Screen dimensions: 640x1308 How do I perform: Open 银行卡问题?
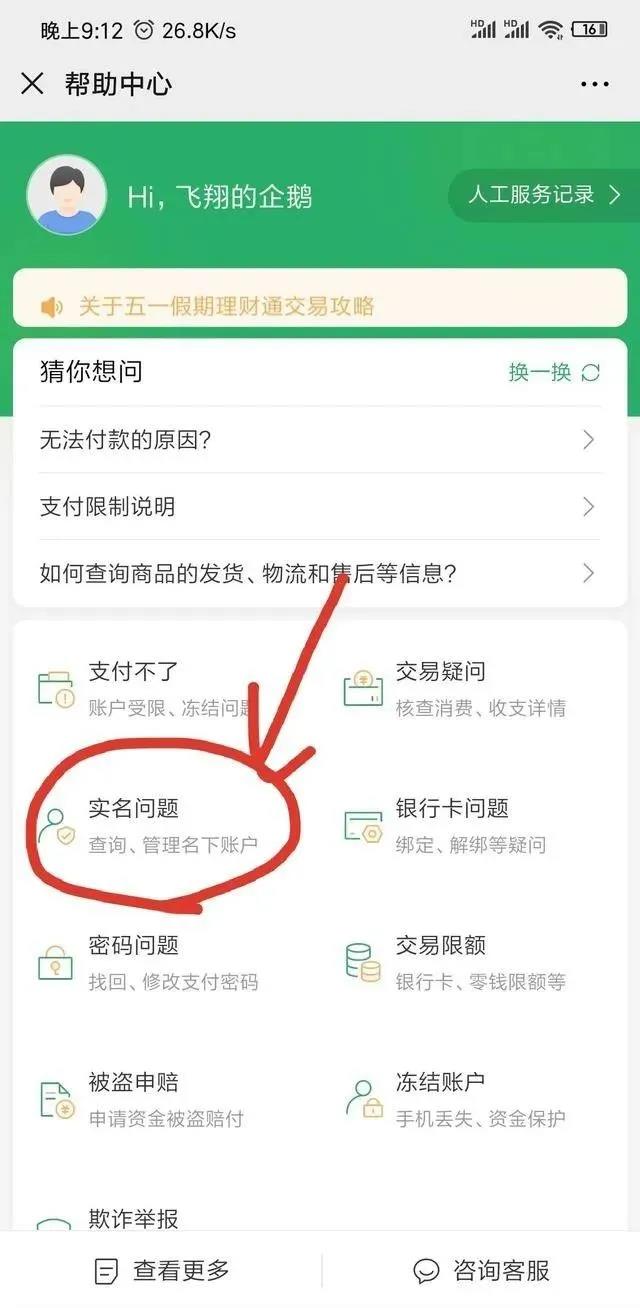[x=460, y=825]
